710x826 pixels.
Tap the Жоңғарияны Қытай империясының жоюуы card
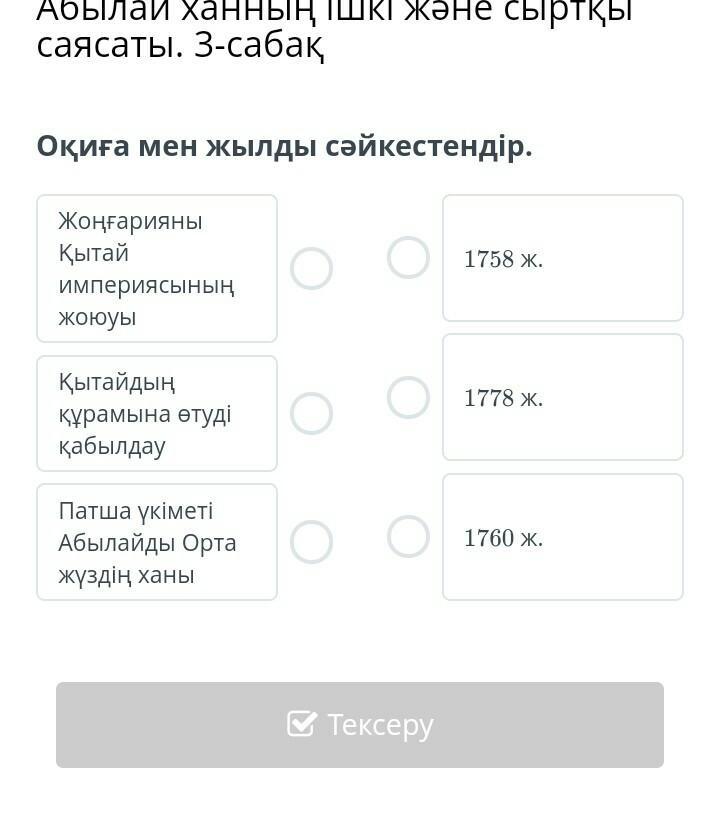pos(157,269)
